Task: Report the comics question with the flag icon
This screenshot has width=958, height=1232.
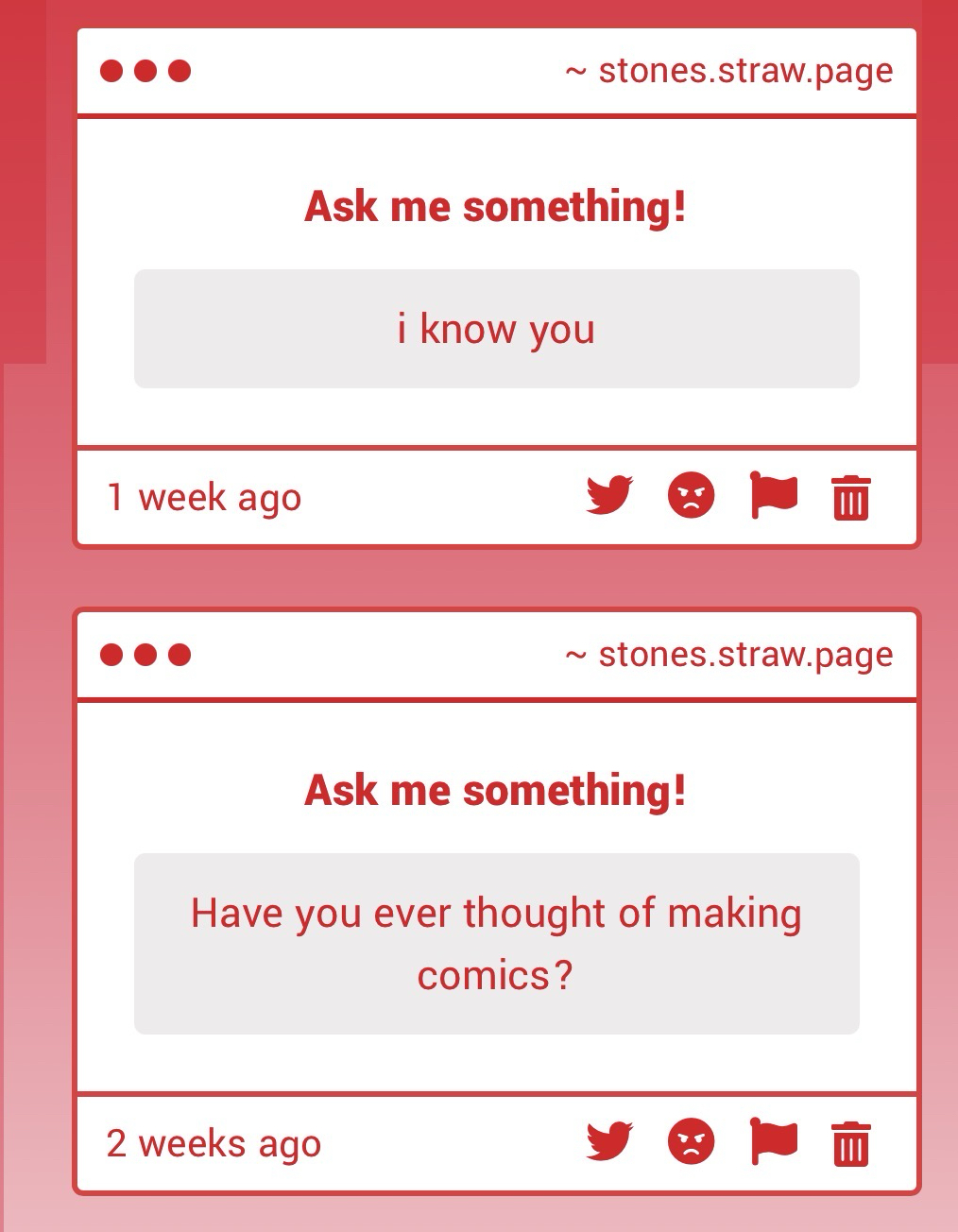Action: [773, 1141]
